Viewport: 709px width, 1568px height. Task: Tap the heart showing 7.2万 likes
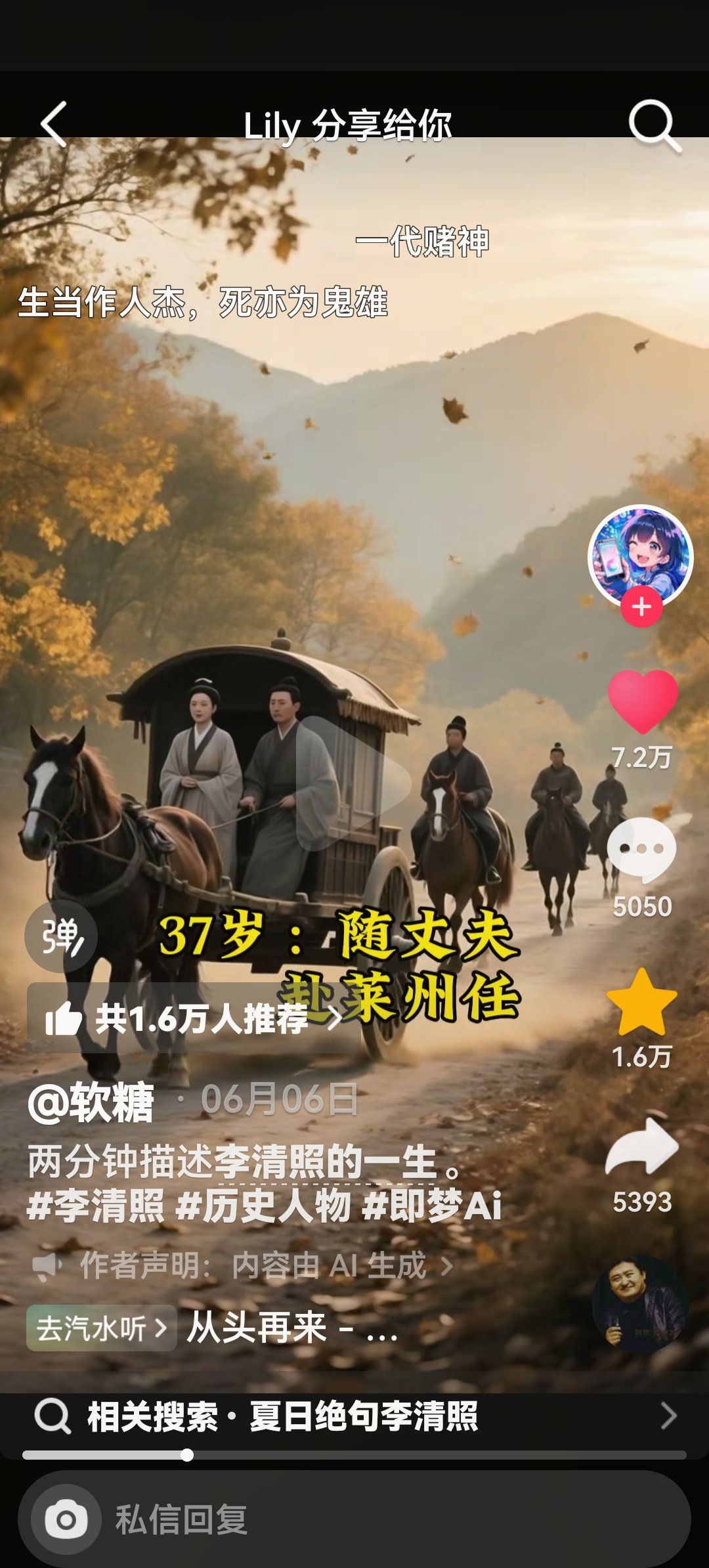[642, 702]
